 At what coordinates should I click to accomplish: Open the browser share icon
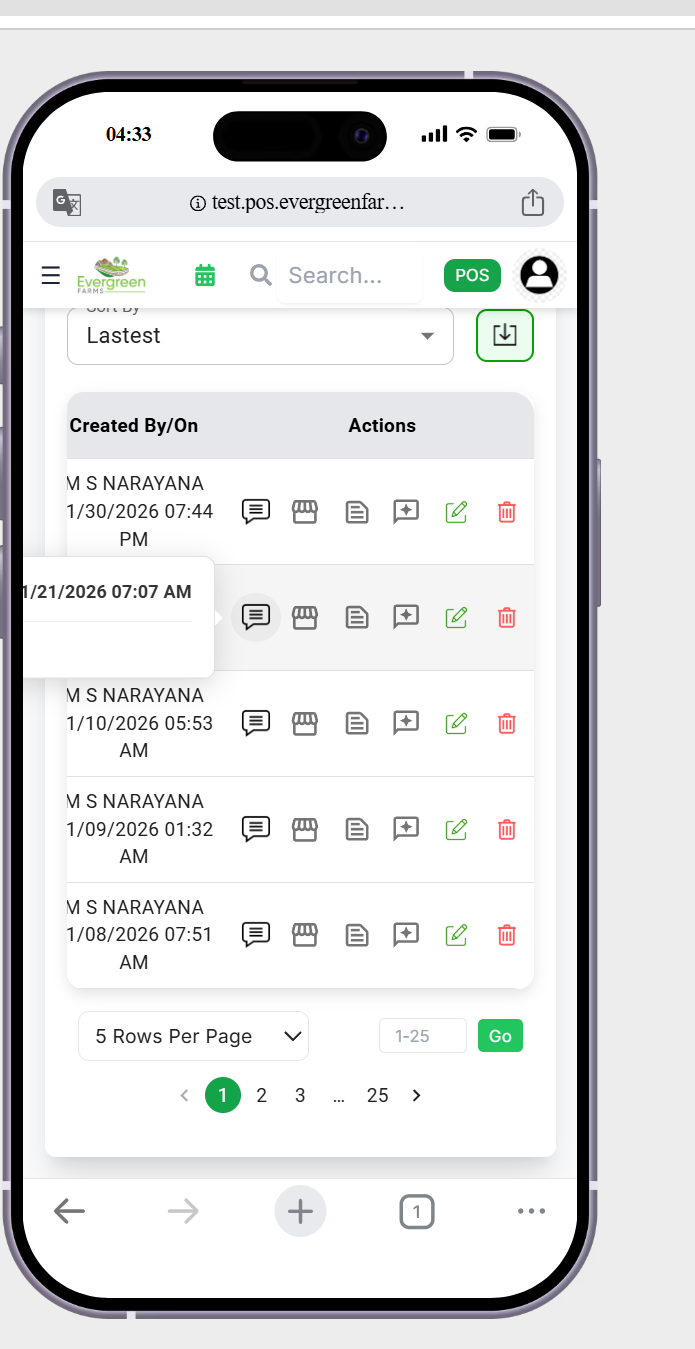pyautogui.click(x=533, y=203)
